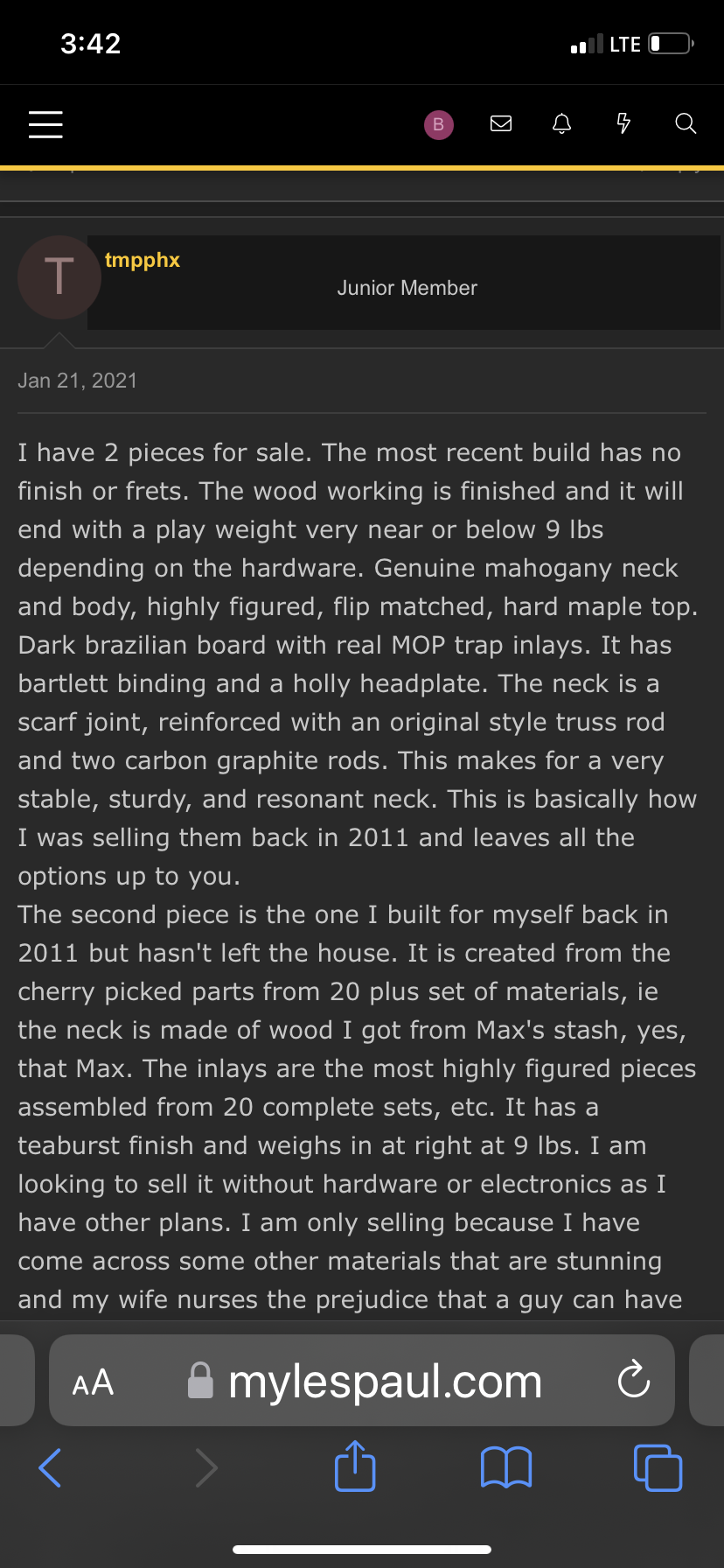Go back to the previous page

coord(51,1467)
